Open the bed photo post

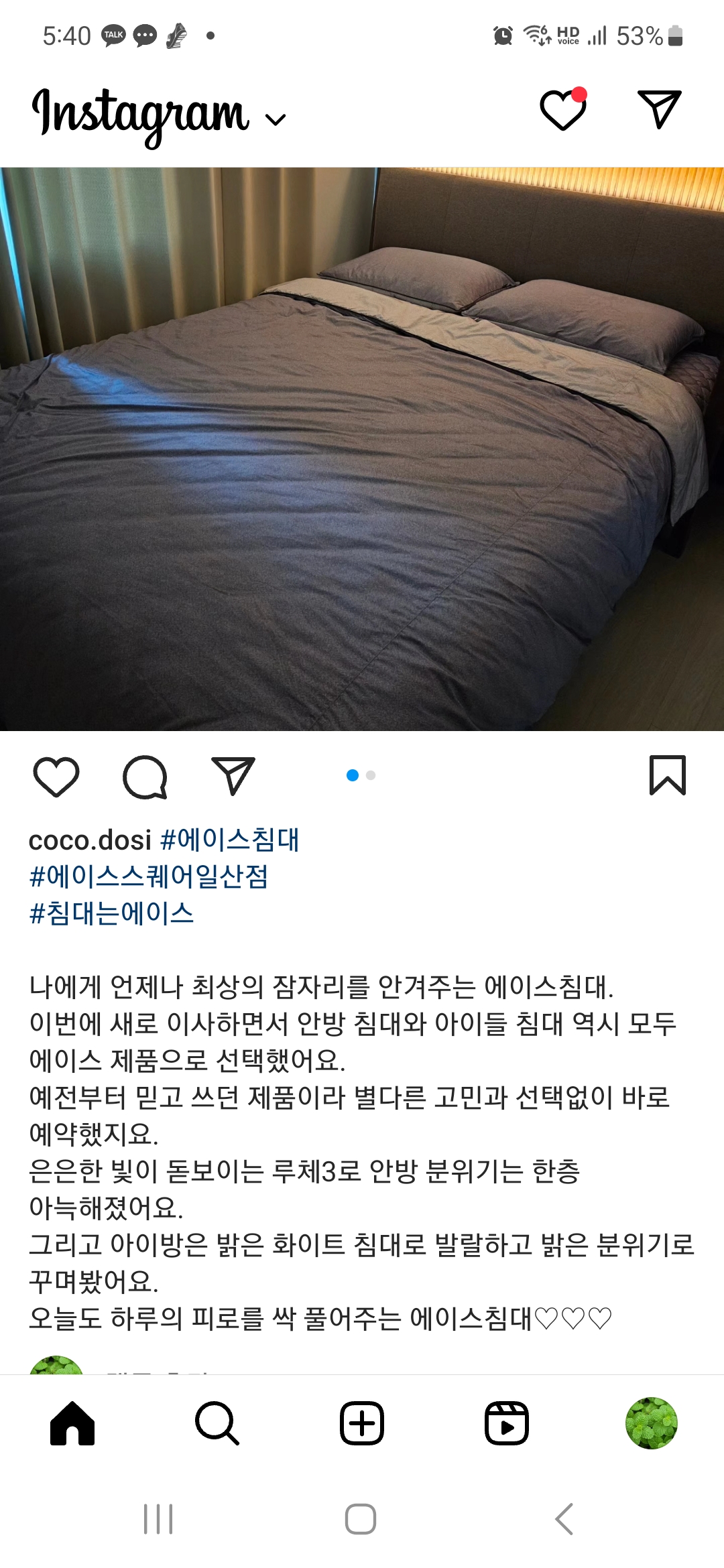pos(362,449)
